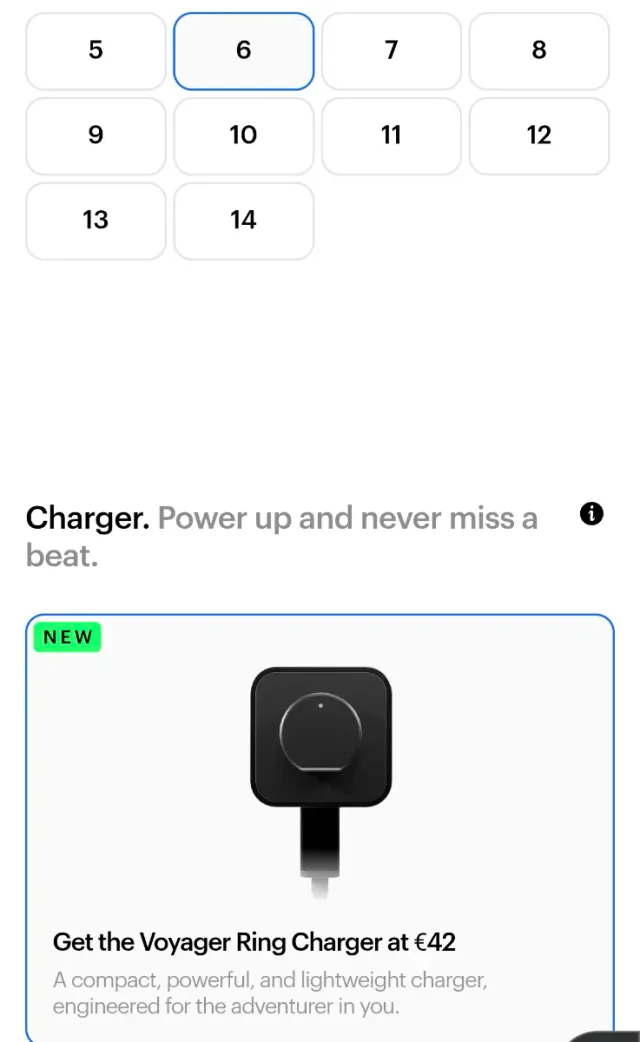The image size is (640, 1042).
Task: Pick ring size 7
Action: pos(391,50)
